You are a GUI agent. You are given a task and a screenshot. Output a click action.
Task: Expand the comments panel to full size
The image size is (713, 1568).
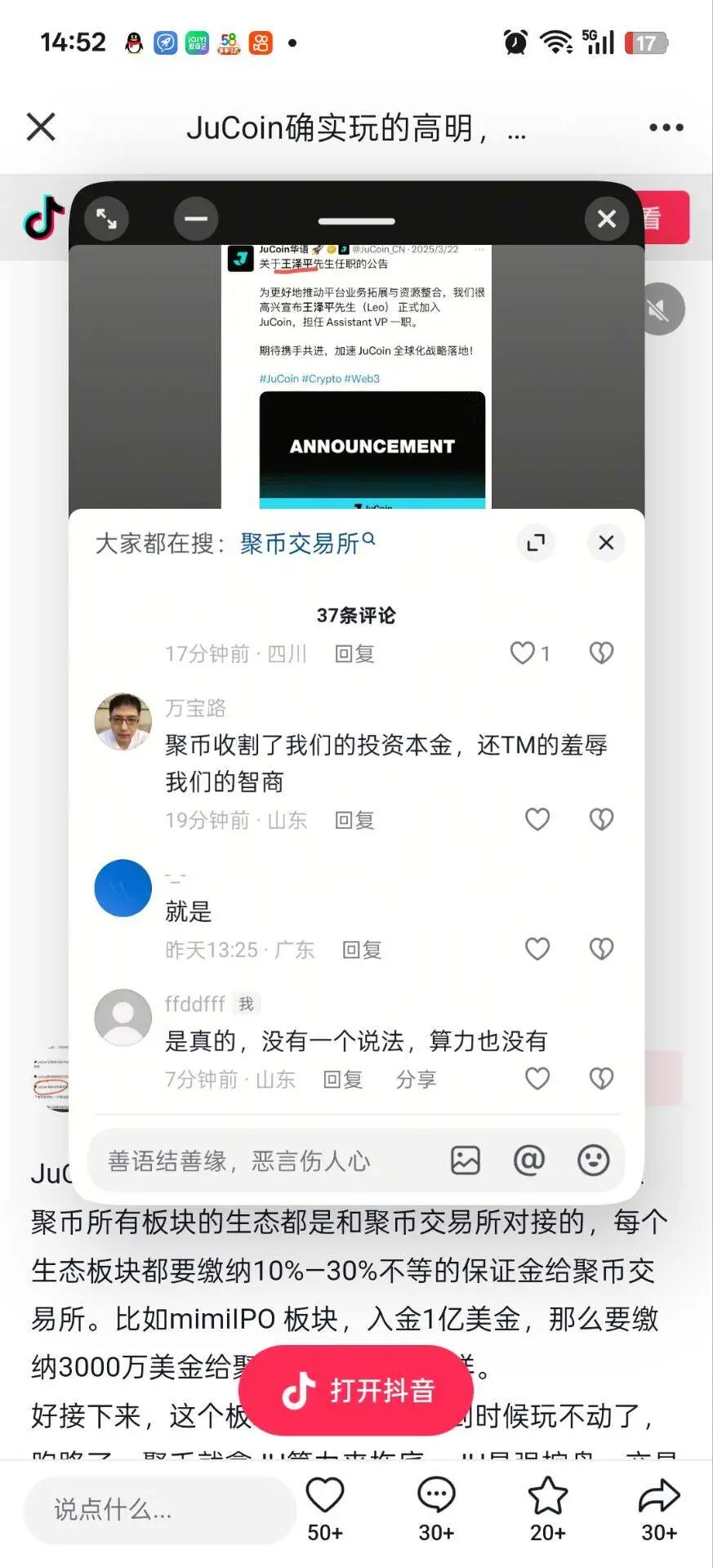tap(536, 542)
